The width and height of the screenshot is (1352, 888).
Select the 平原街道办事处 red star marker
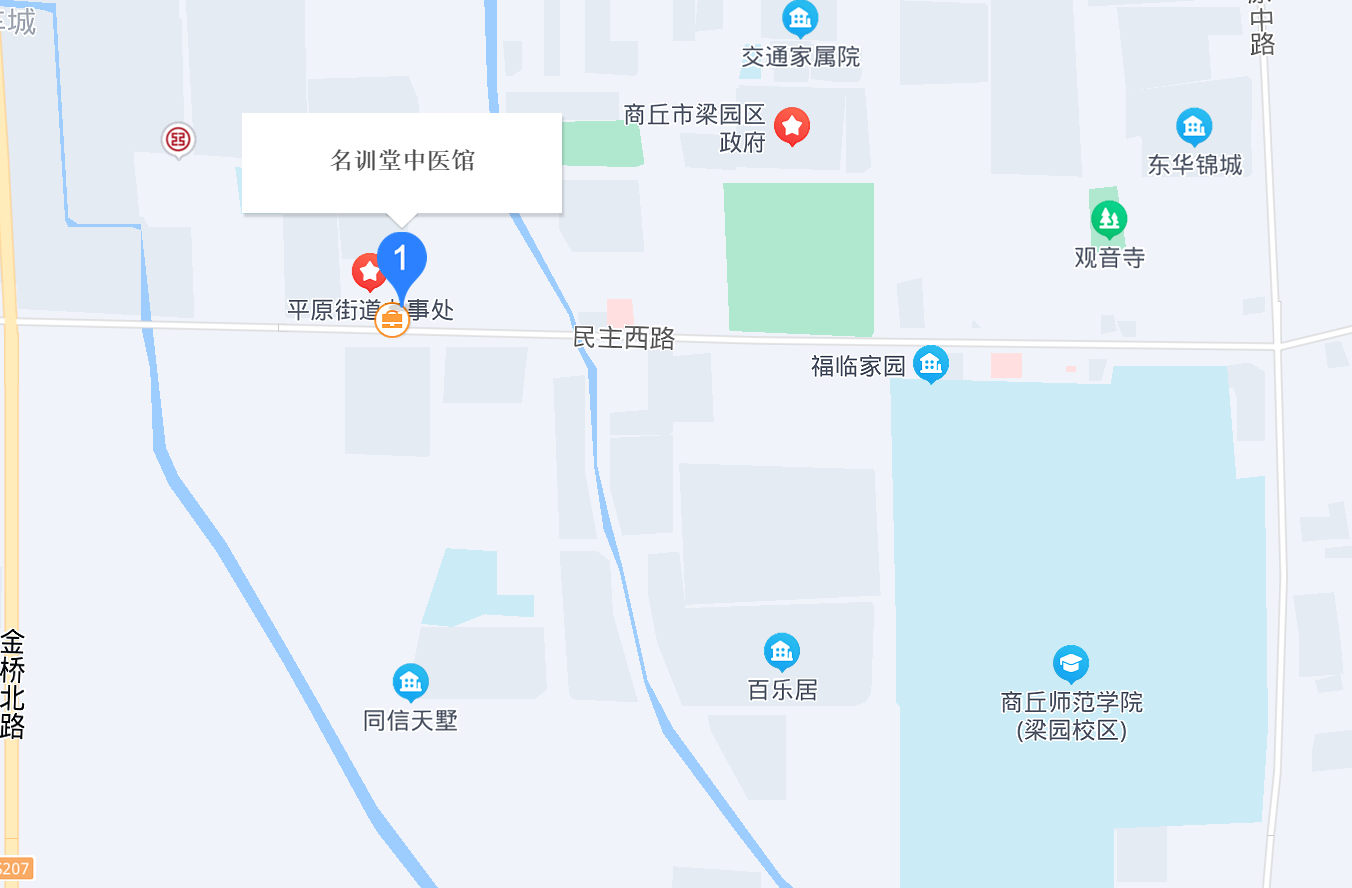point(368,271)
